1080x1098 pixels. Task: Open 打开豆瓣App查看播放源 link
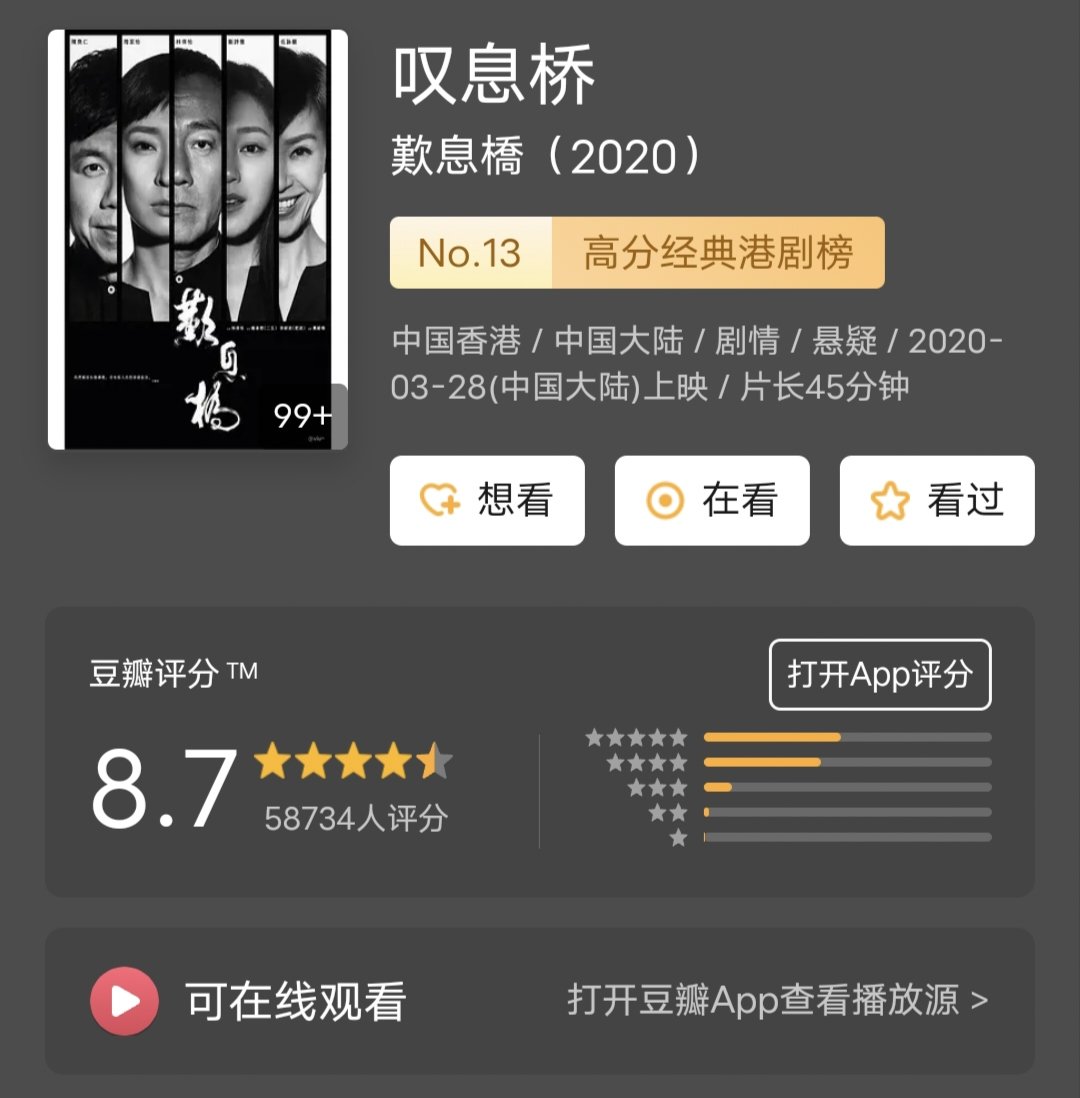pos(777,1000)
